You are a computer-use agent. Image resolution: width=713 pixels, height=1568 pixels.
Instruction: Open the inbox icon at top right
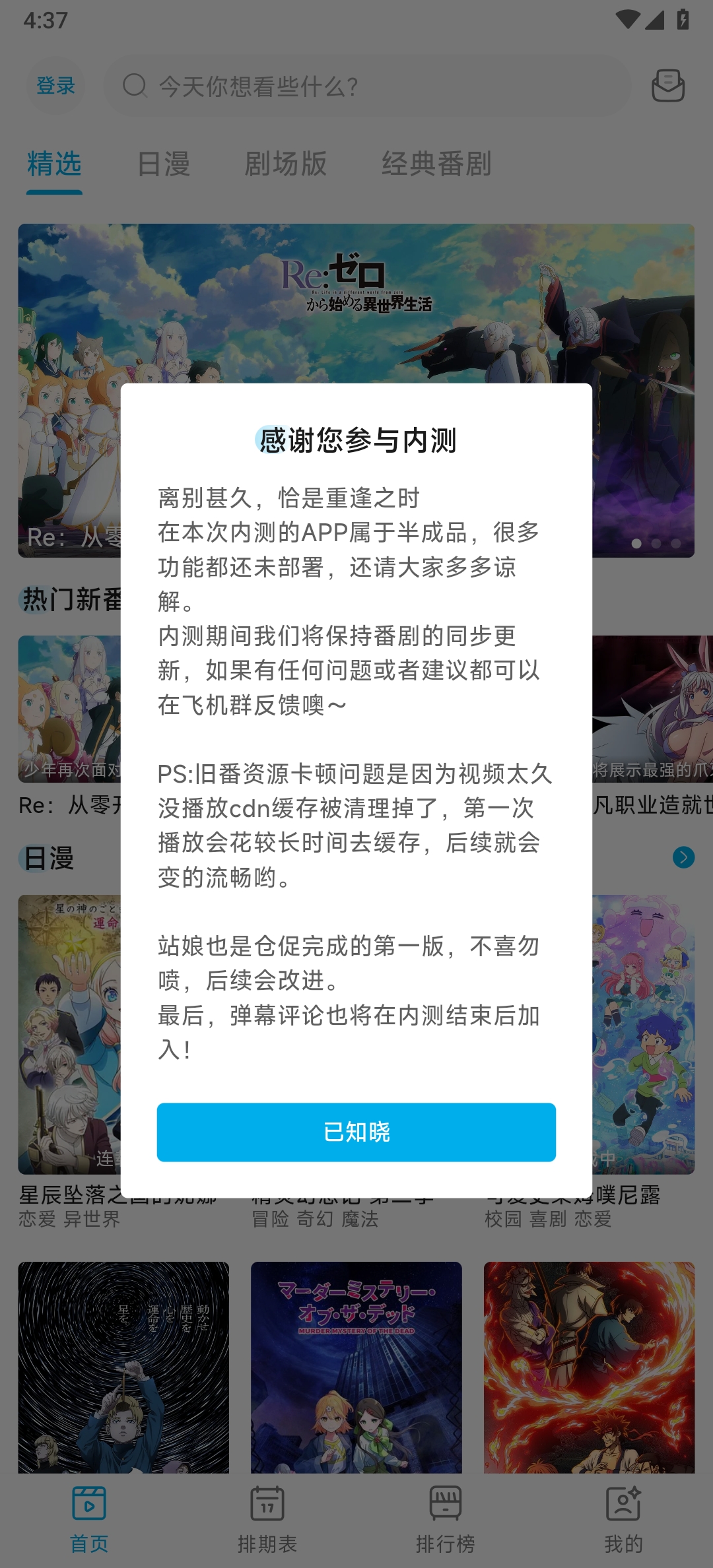667,86
